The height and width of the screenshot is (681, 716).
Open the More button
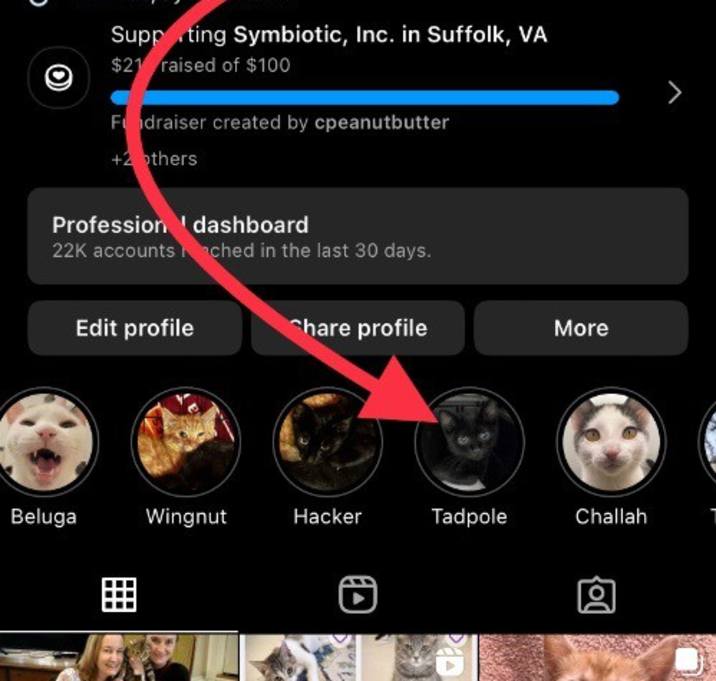click(581, 328)
